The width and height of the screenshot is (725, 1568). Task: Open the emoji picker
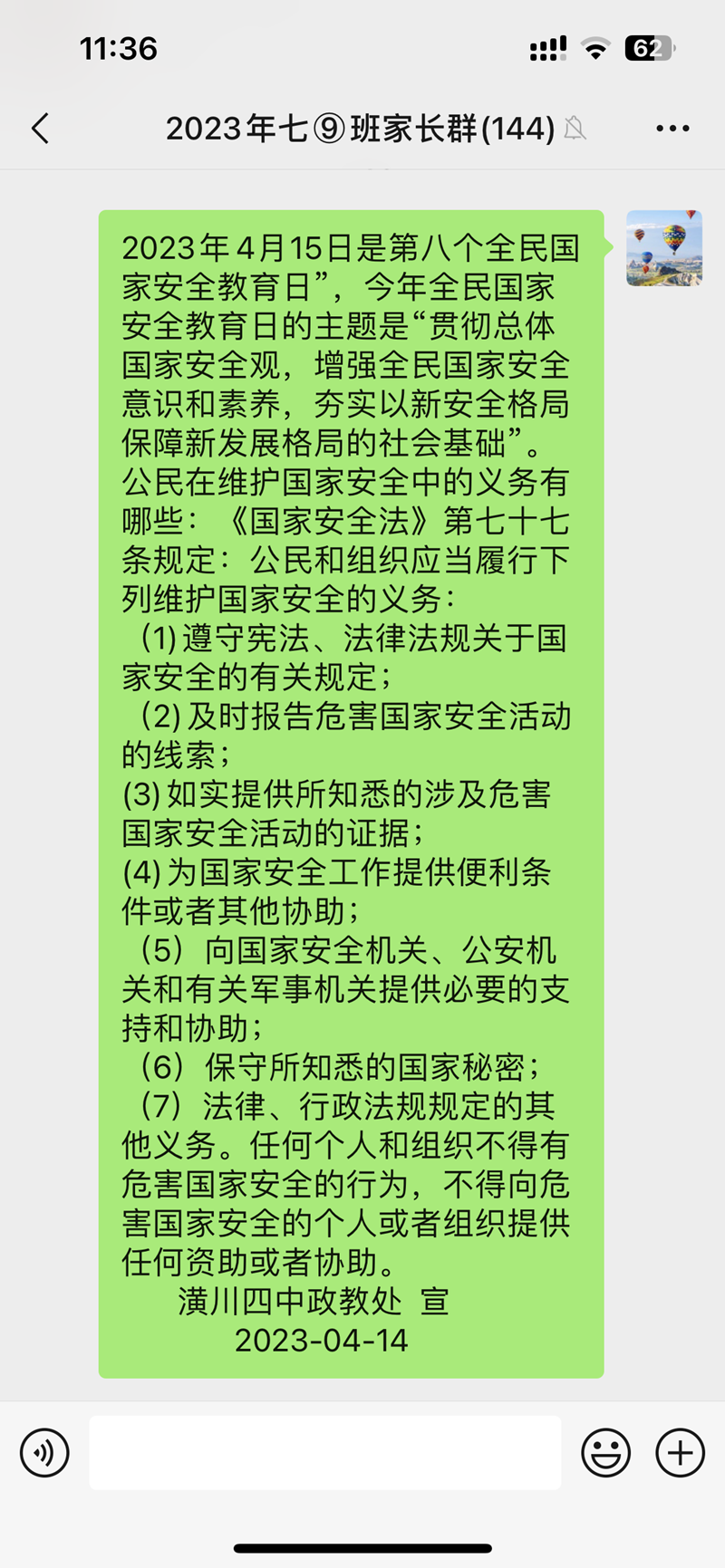click(605, 1453)
